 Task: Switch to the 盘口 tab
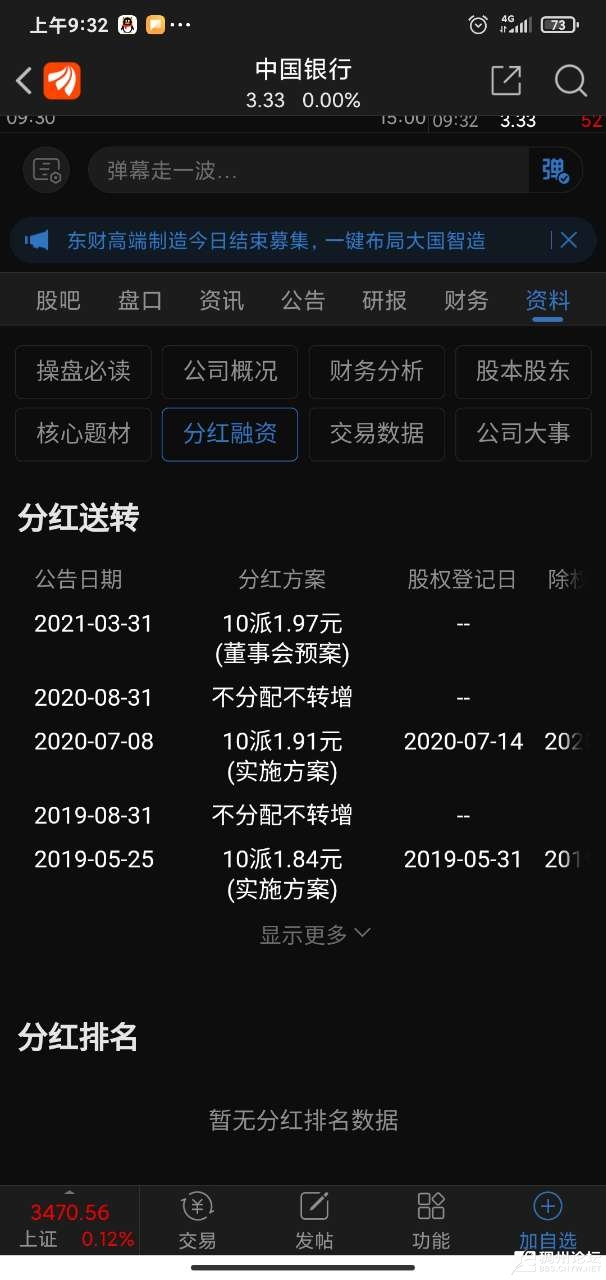click(x=140, y=300)
